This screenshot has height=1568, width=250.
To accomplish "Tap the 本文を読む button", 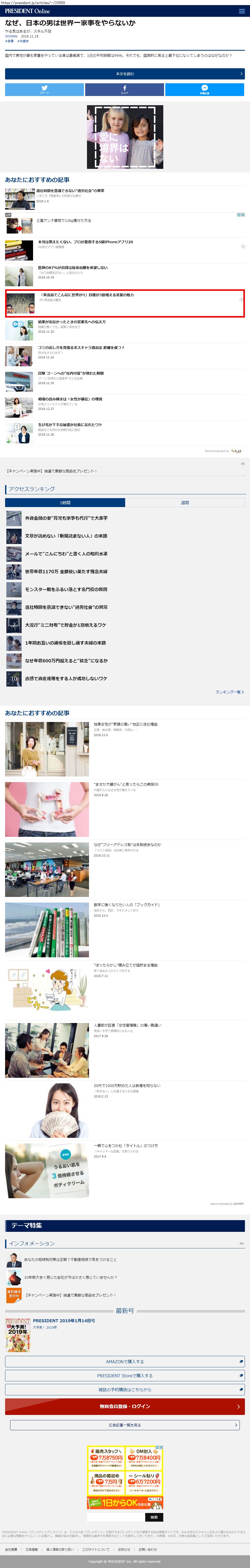I will click(125, 74).
